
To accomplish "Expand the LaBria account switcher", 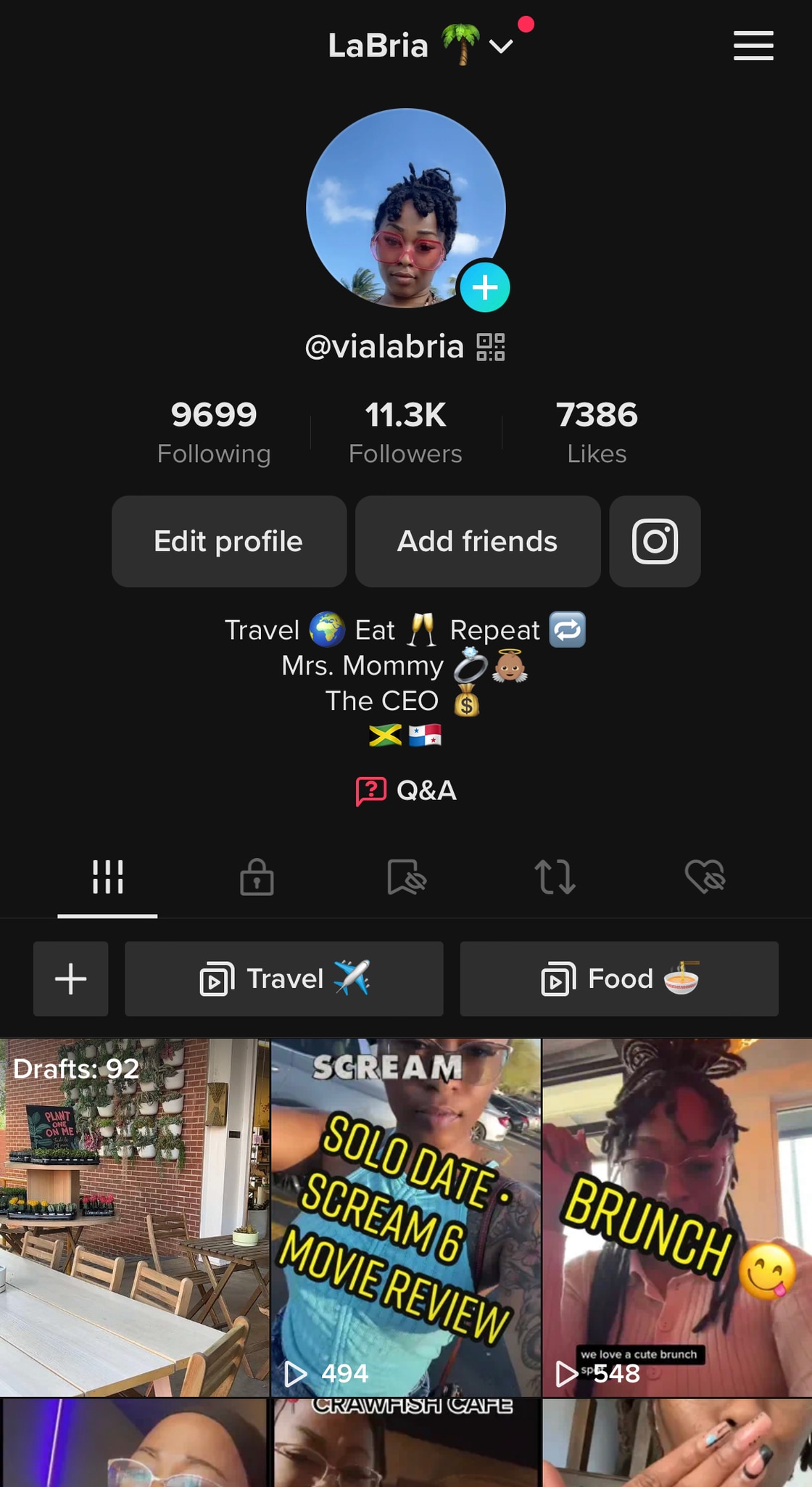I will [x=500, y=46].
